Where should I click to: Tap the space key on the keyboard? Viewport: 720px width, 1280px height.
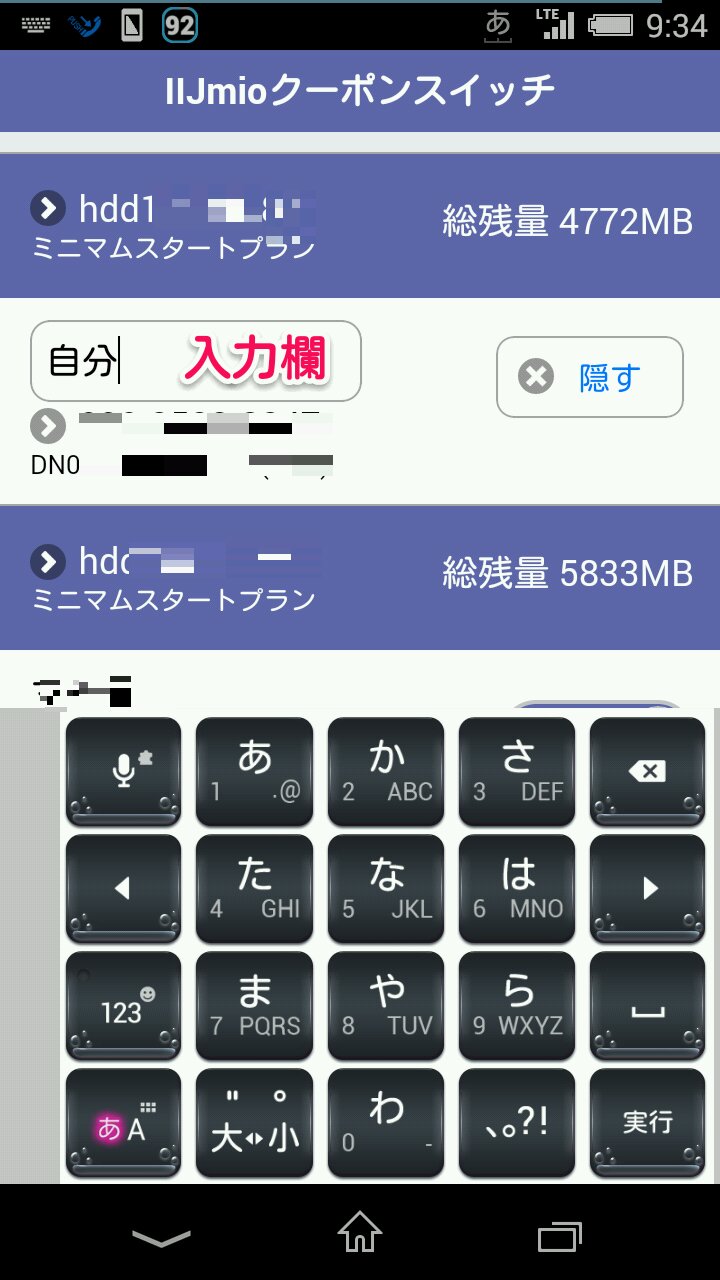click(x=647, y=1005)
